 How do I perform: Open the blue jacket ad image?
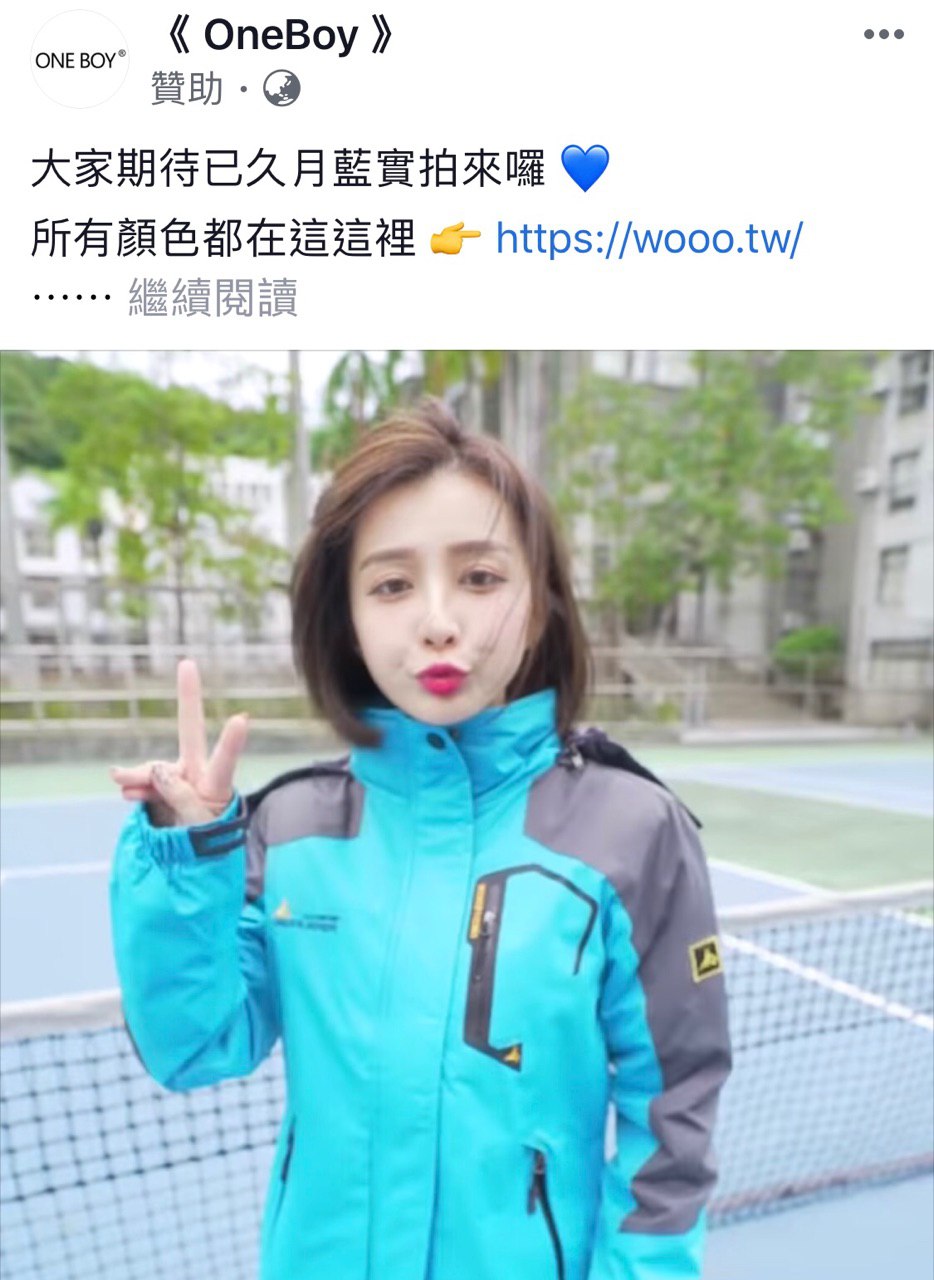[x=466, y=815]
